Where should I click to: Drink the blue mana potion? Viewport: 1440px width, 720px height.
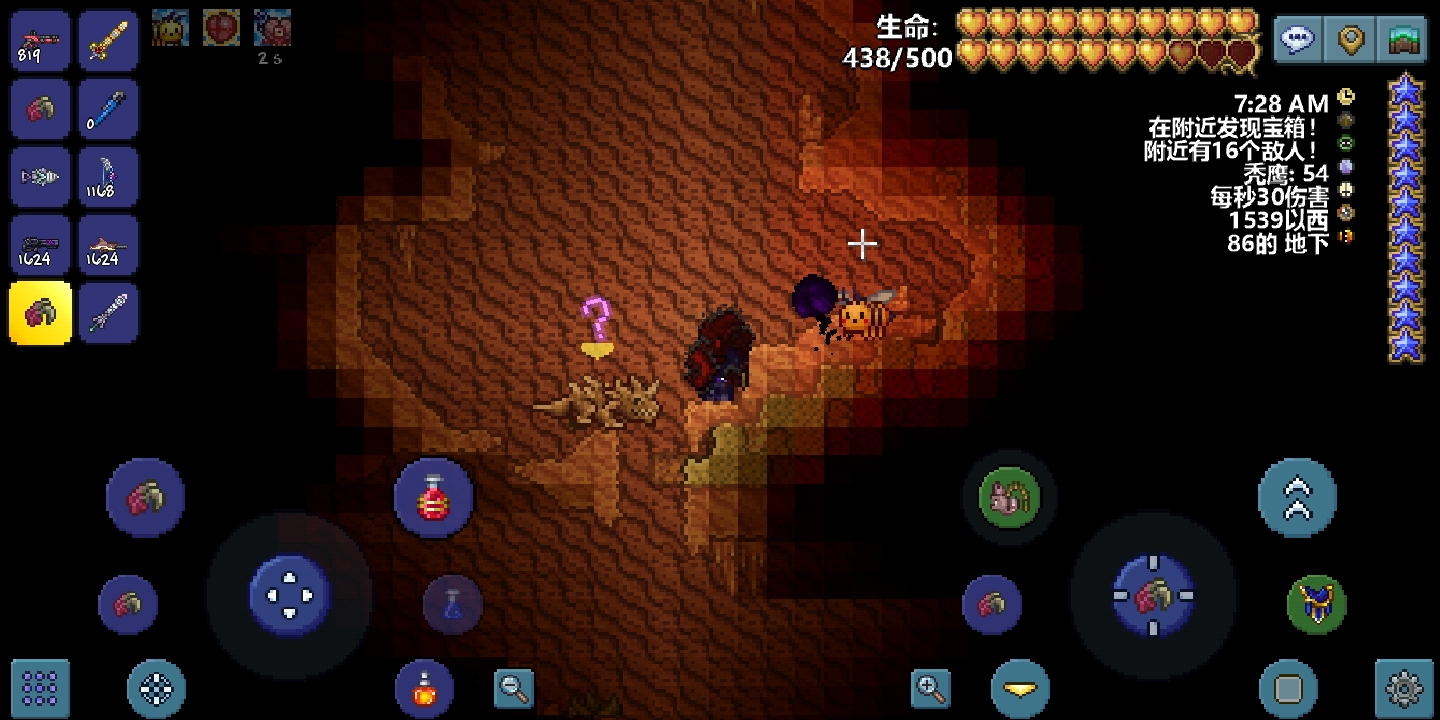452,604
